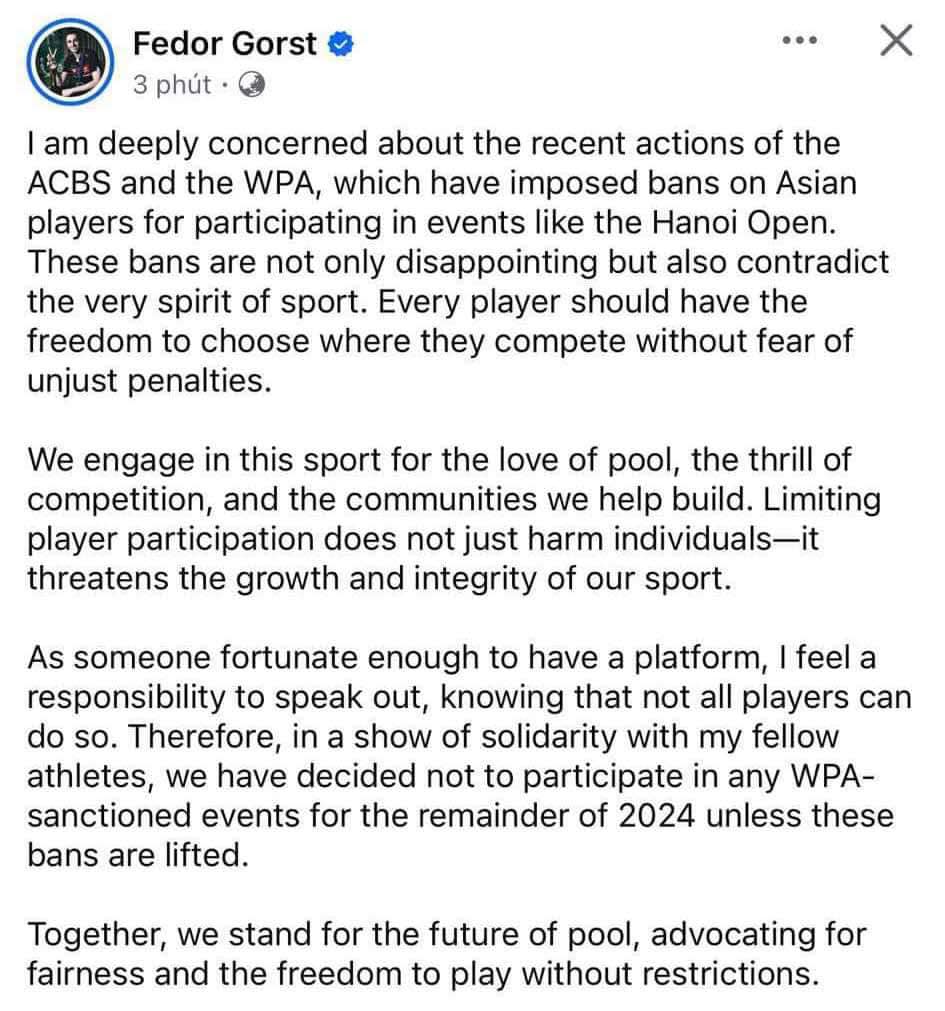Open Fedor Gorst's profile picture
The image size is (945, 1011).
pyautogui.click(x=70, y=62)
